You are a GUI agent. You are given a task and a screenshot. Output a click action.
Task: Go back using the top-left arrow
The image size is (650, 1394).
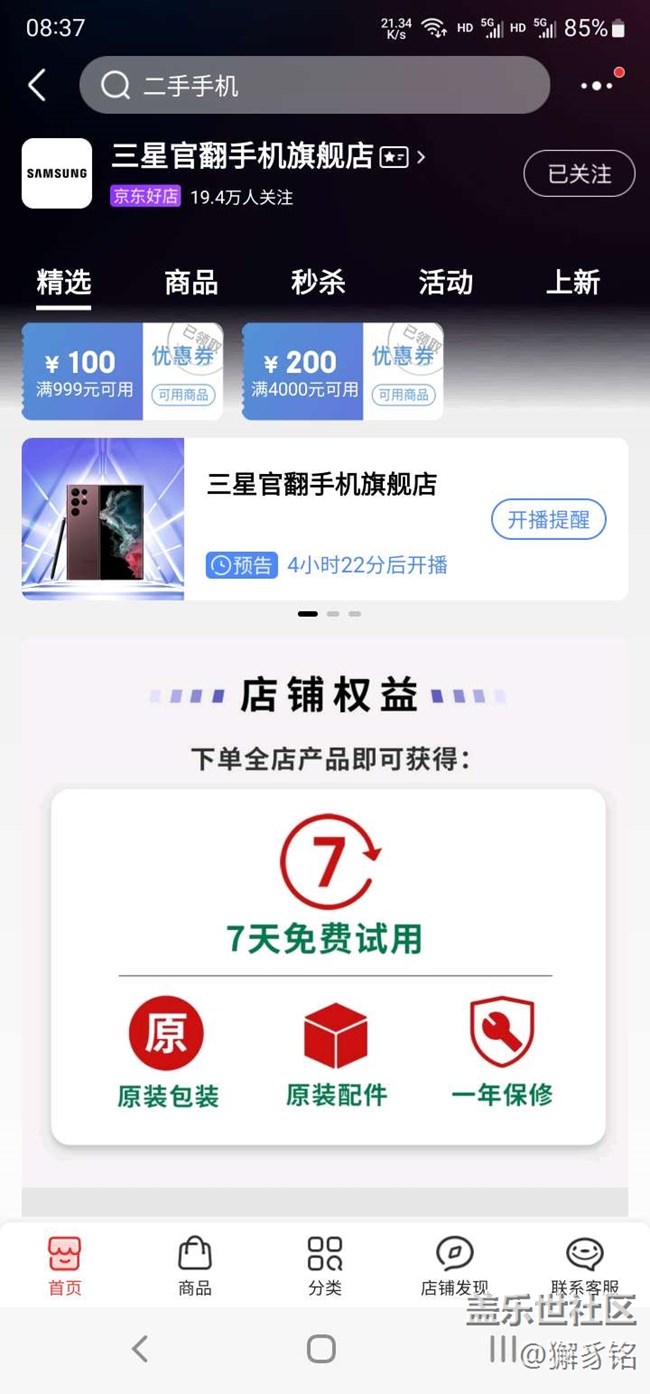pyautogui.click(x=37, y=85)
